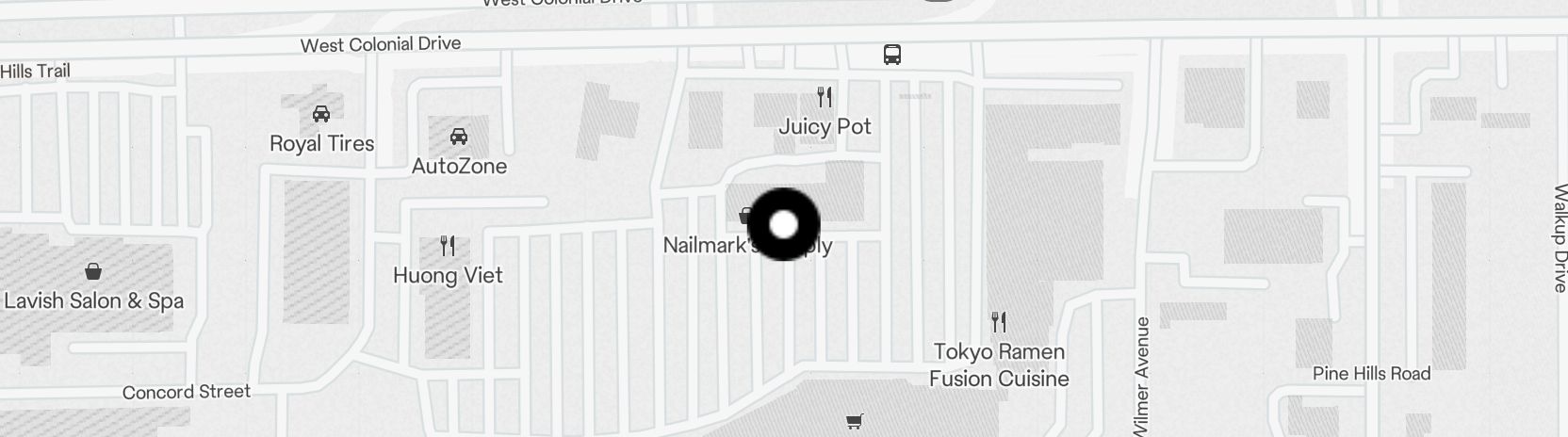Tap the black location pin marker
Image resolution: width=1568 pixels, height=437 pixels.
pyautogui.click(x=783, y=224)
